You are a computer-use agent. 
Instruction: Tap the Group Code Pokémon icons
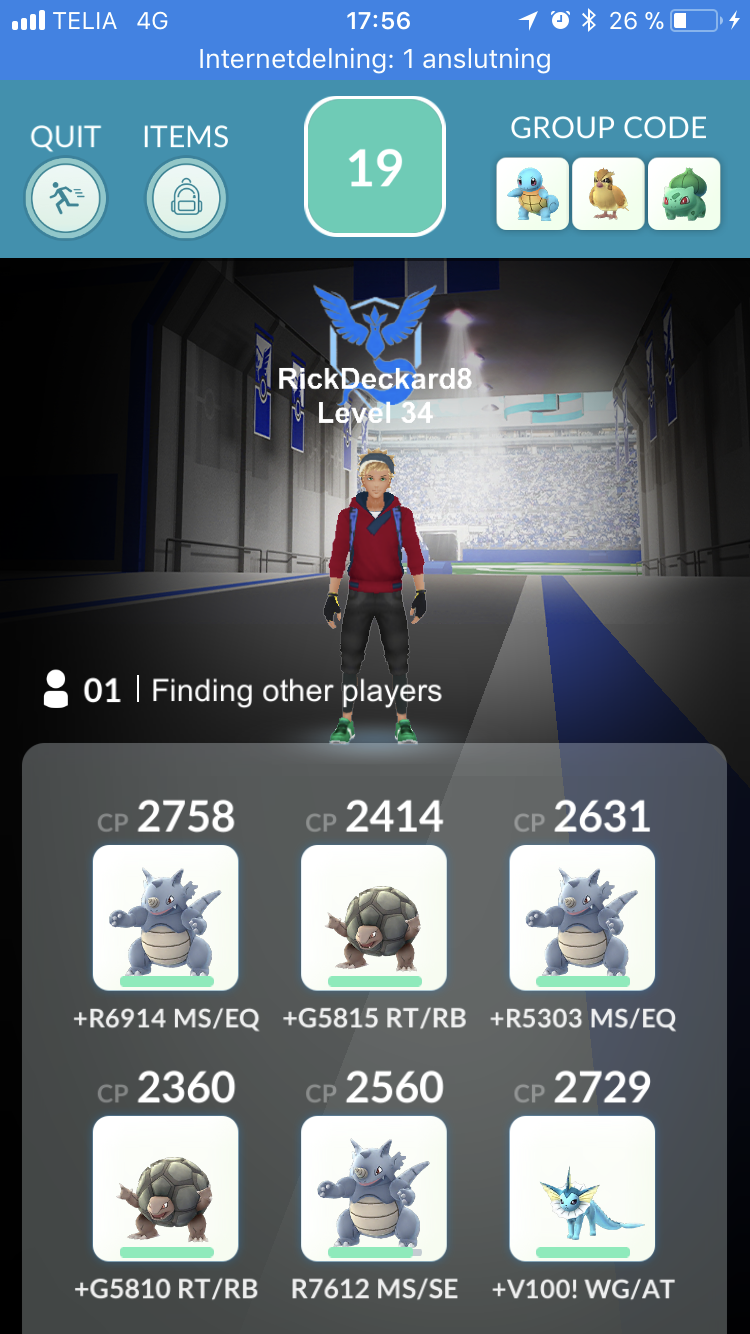608,194
